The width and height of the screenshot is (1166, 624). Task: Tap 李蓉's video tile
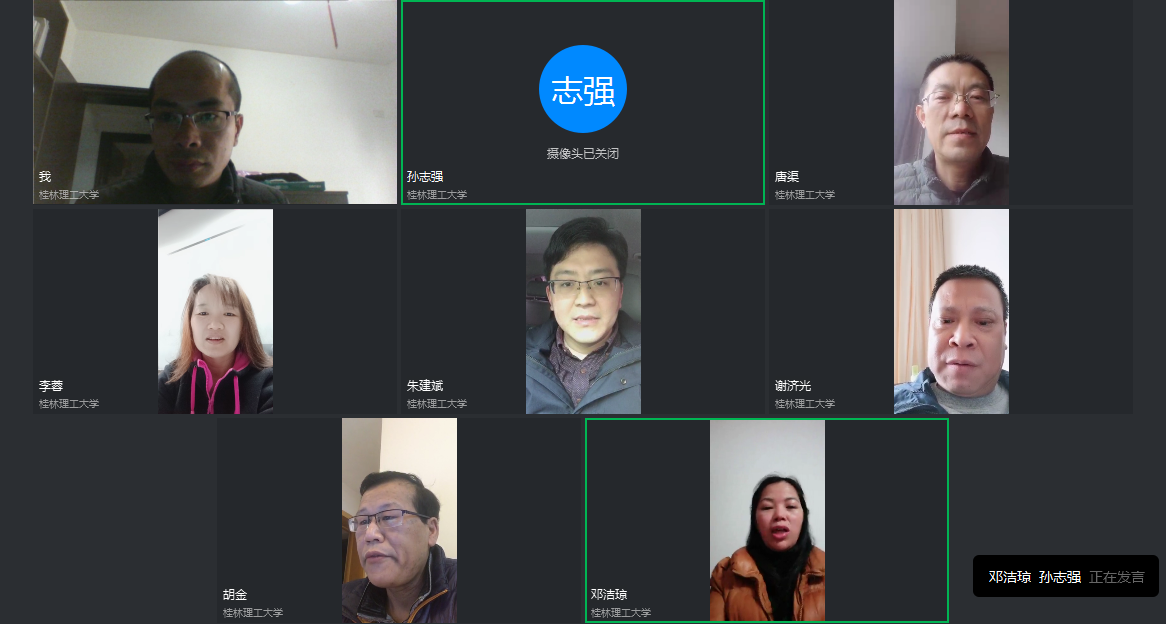coord(215,311)
